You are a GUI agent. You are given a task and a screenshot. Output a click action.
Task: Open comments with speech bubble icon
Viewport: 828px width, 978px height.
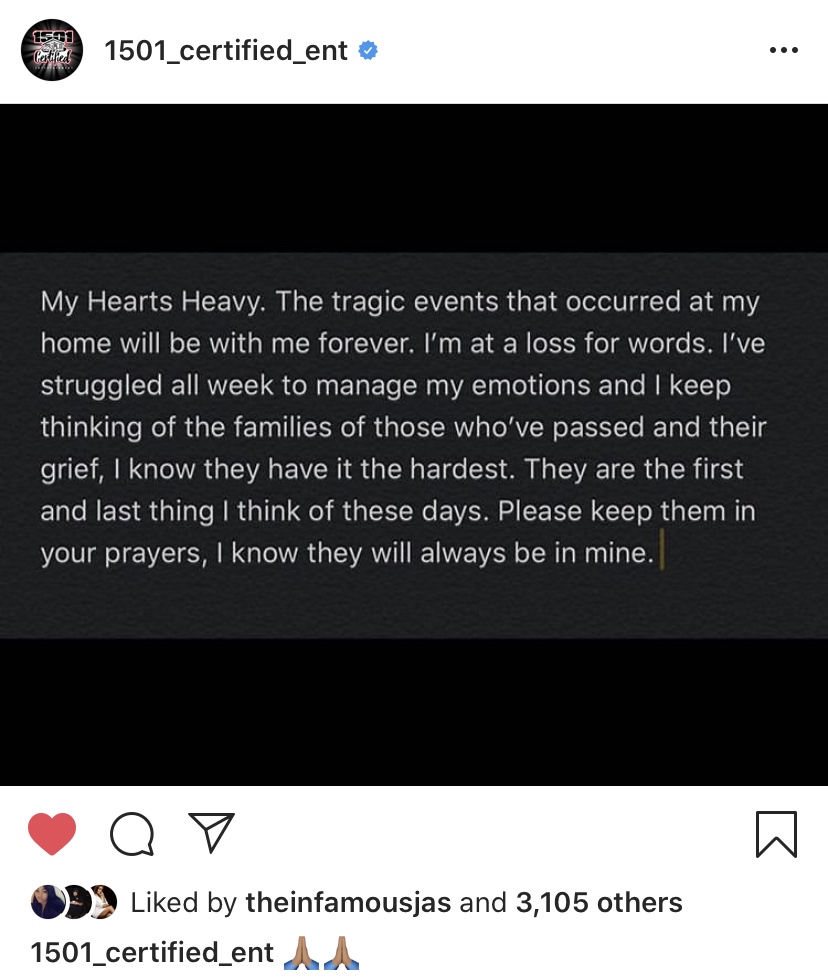(x=132, y=834)
